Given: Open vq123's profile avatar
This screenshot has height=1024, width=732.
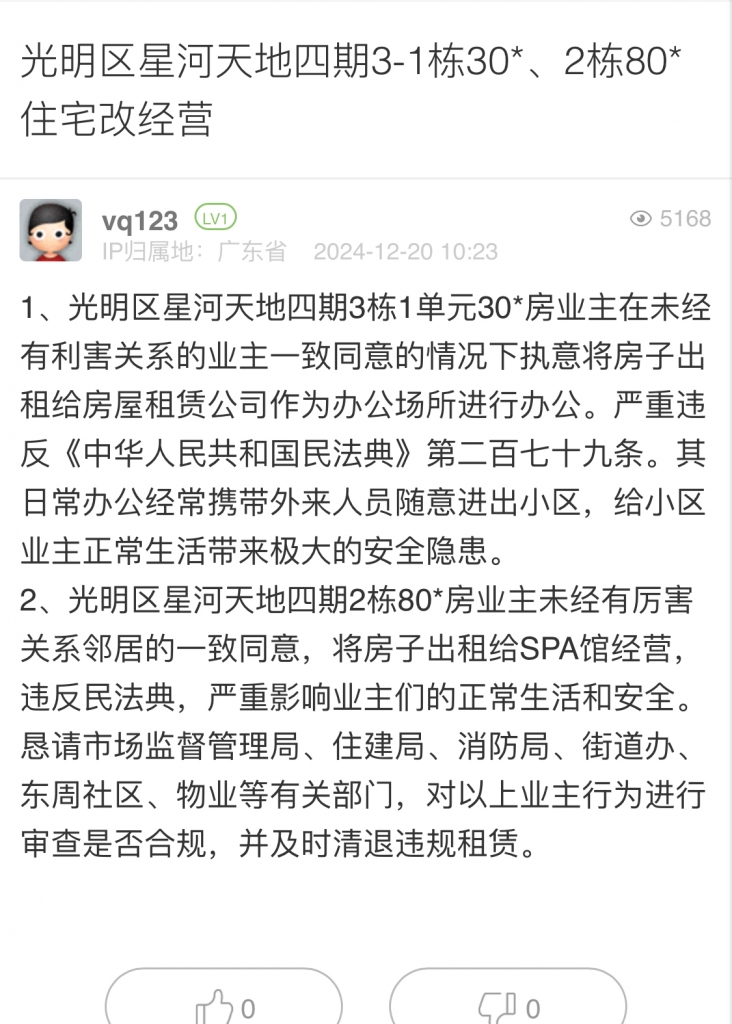Looking at the screenshot, I should 50,231.
